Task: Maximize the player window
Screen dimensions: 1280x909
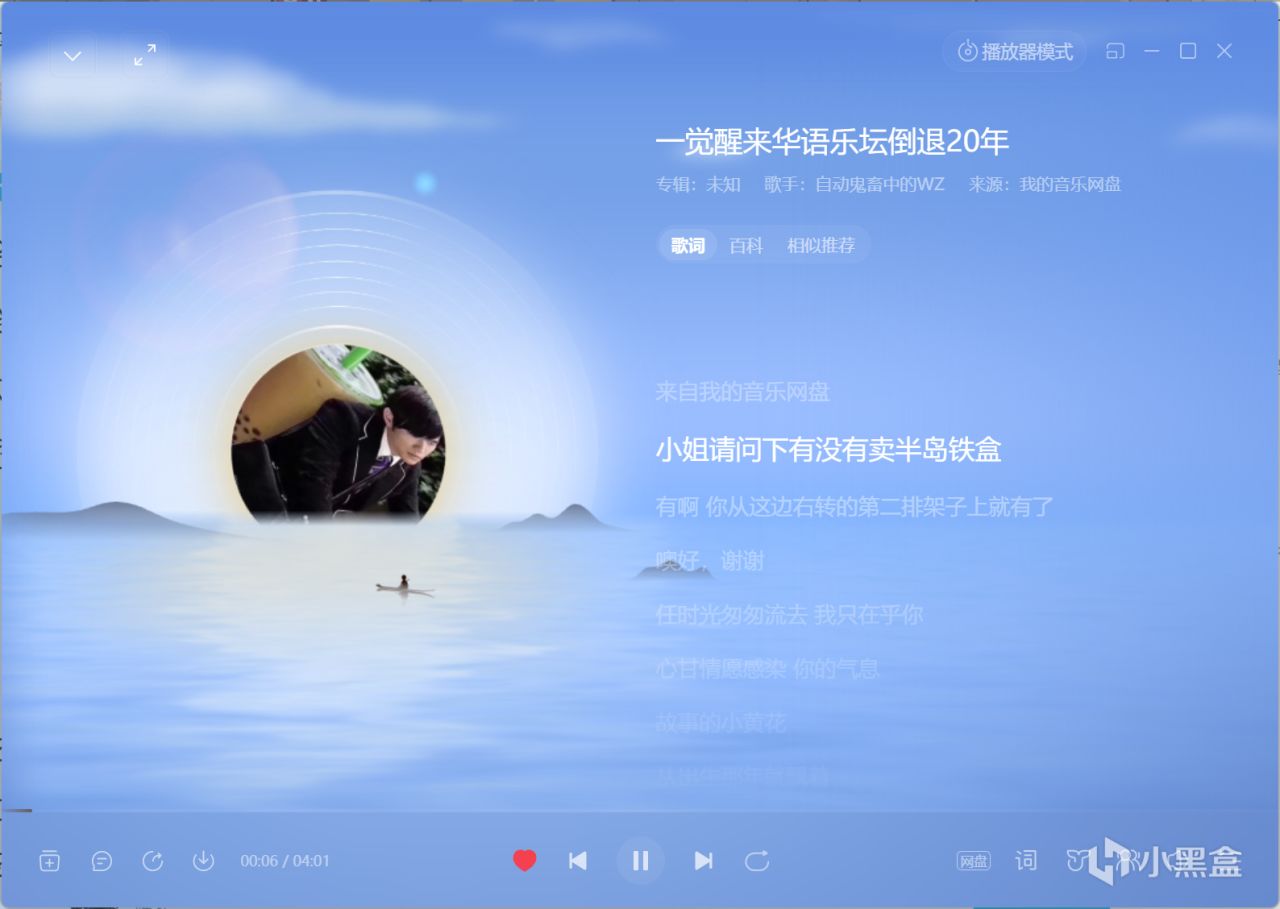Action: (x=1188, y=51)
